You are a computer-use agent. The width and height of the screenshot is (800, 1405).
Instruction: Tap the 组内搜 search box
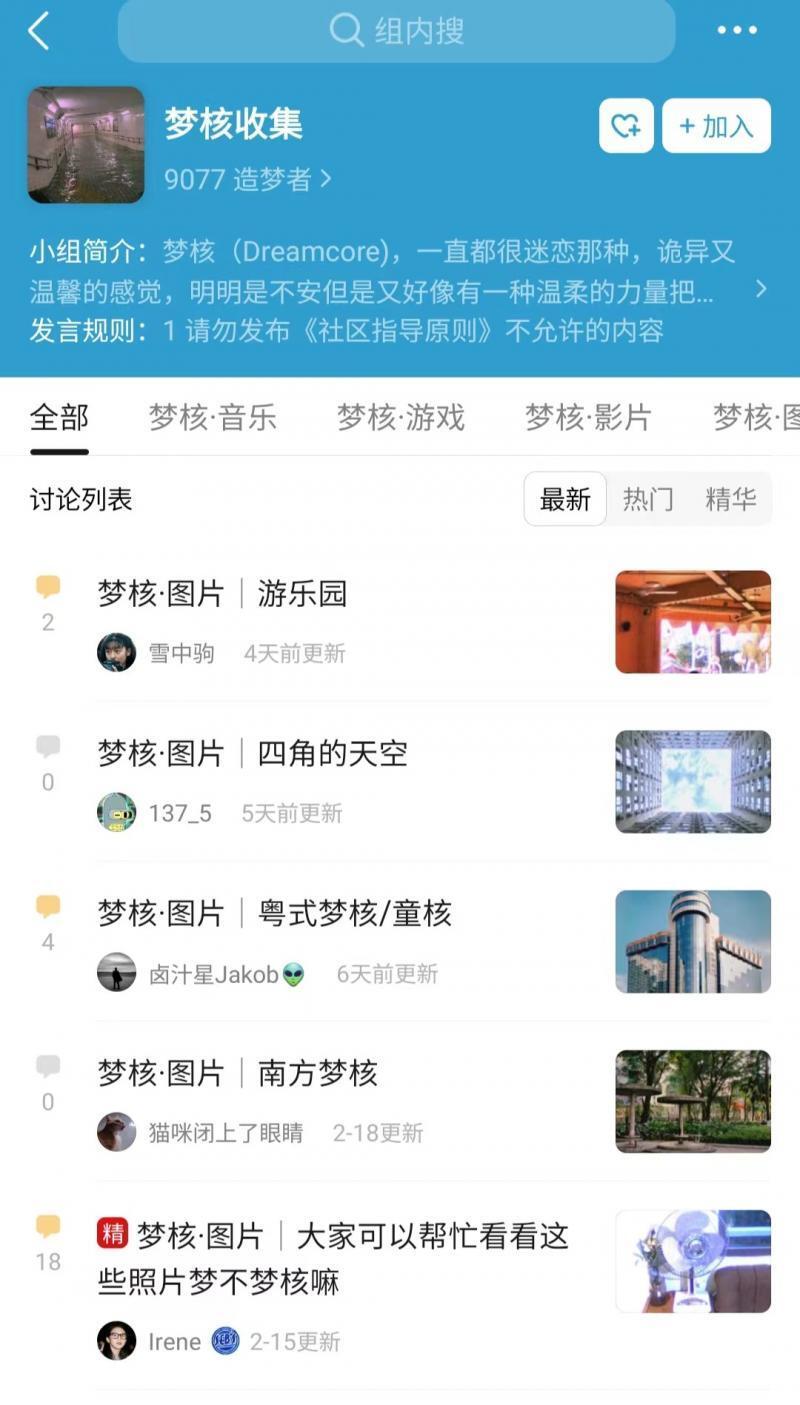396,31
